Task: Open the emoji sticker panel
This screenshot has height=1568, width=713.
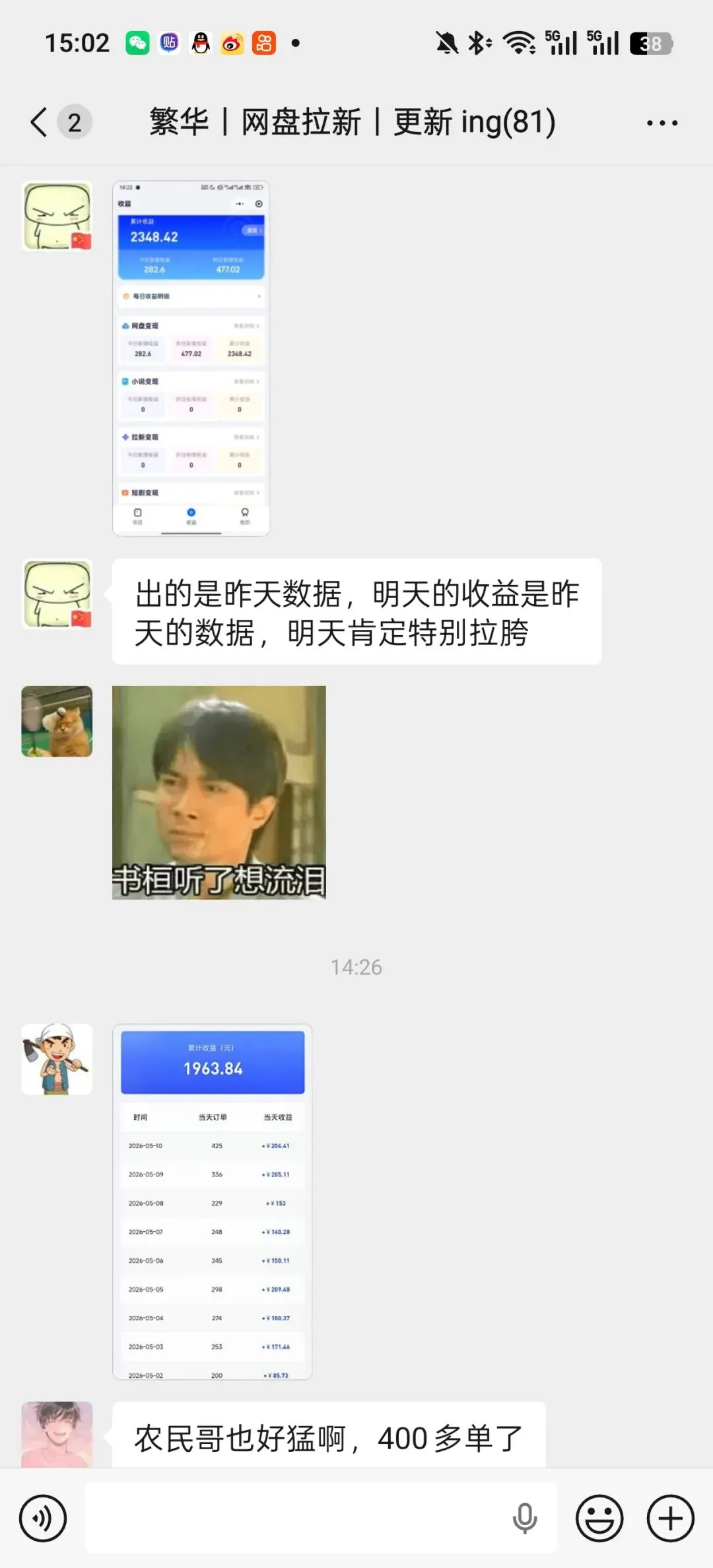Action: [x=599, y=1518]
